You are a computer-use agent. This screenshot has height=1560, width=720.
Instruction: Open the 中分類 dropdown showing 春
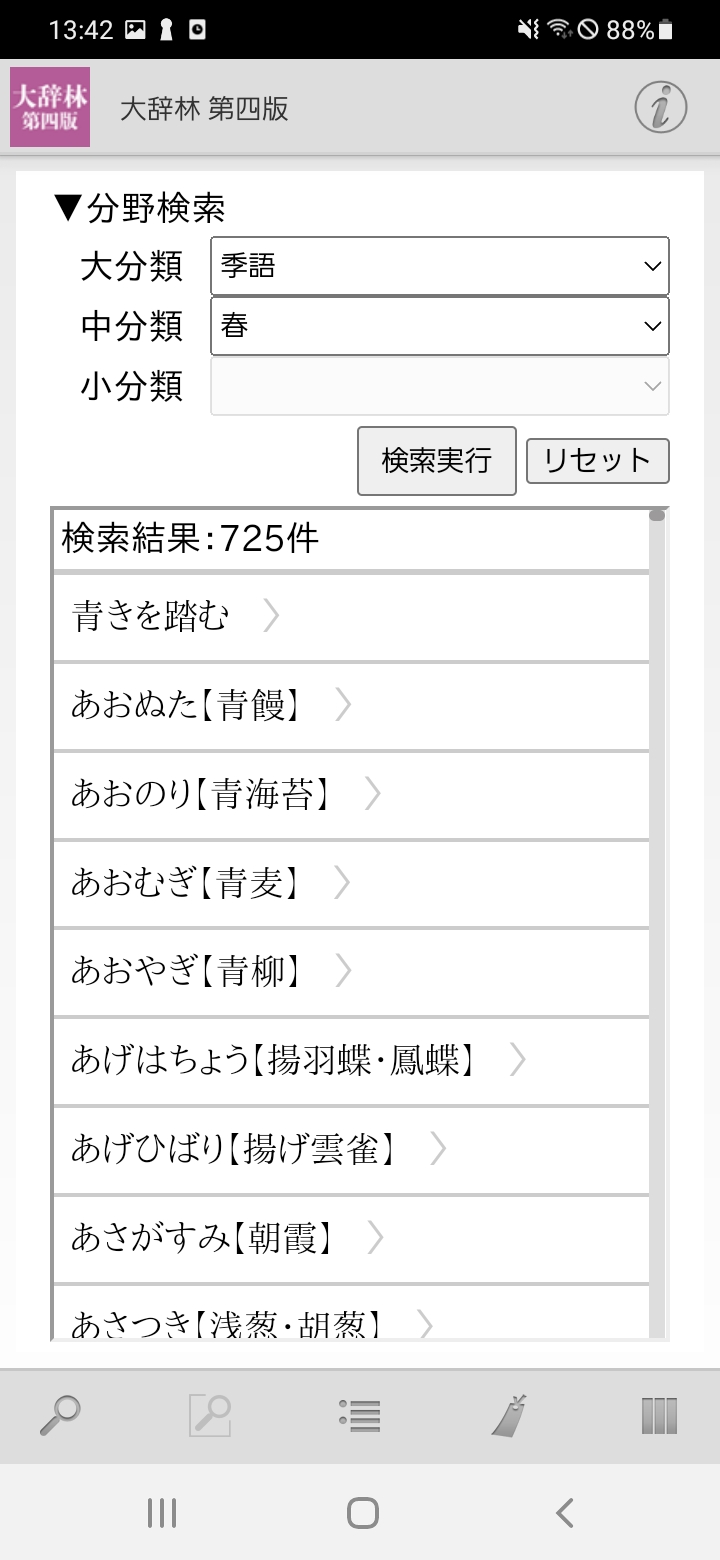(439, 326)
